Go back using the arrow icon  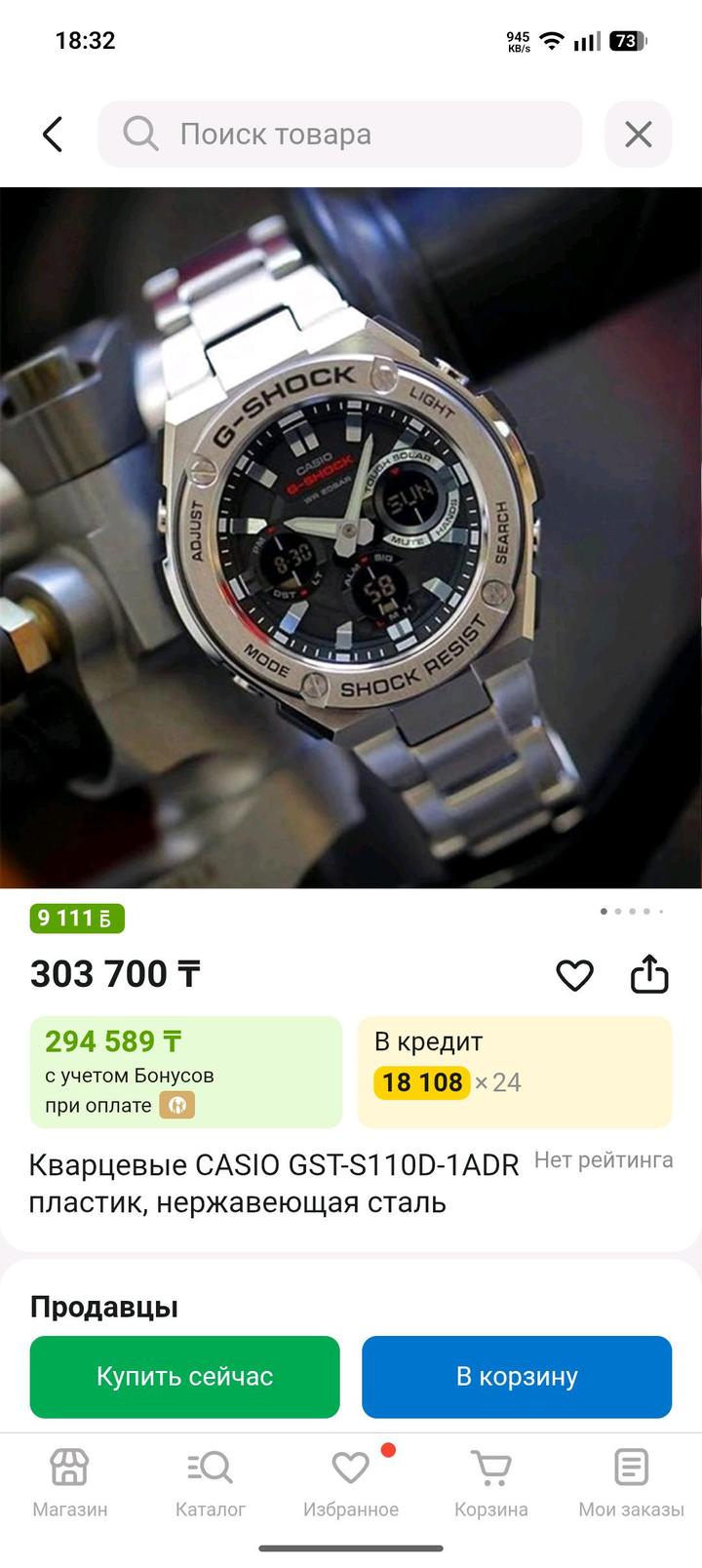(53, 135)
